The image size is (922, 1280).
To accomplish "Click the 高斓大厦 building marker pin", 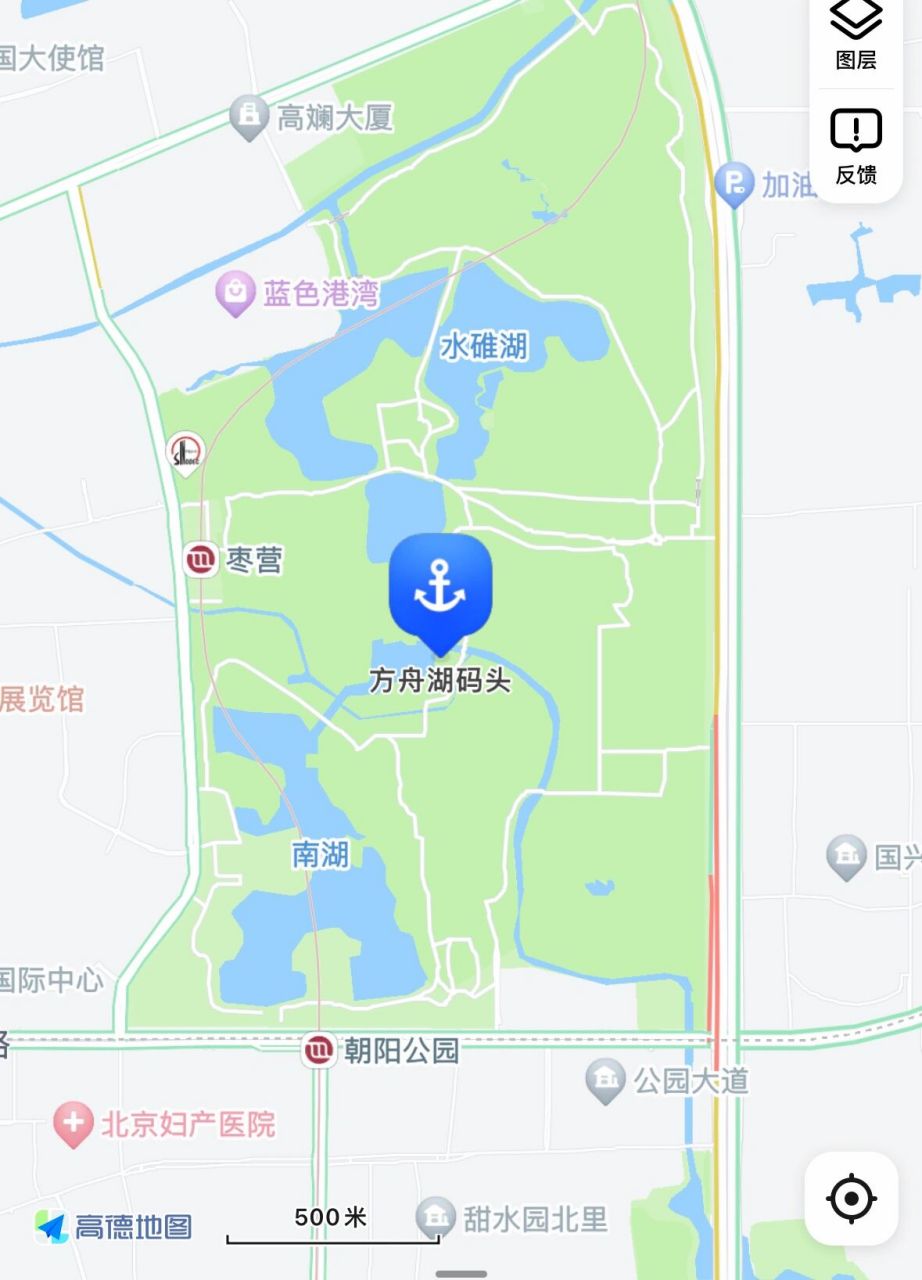I will (247, 112).
